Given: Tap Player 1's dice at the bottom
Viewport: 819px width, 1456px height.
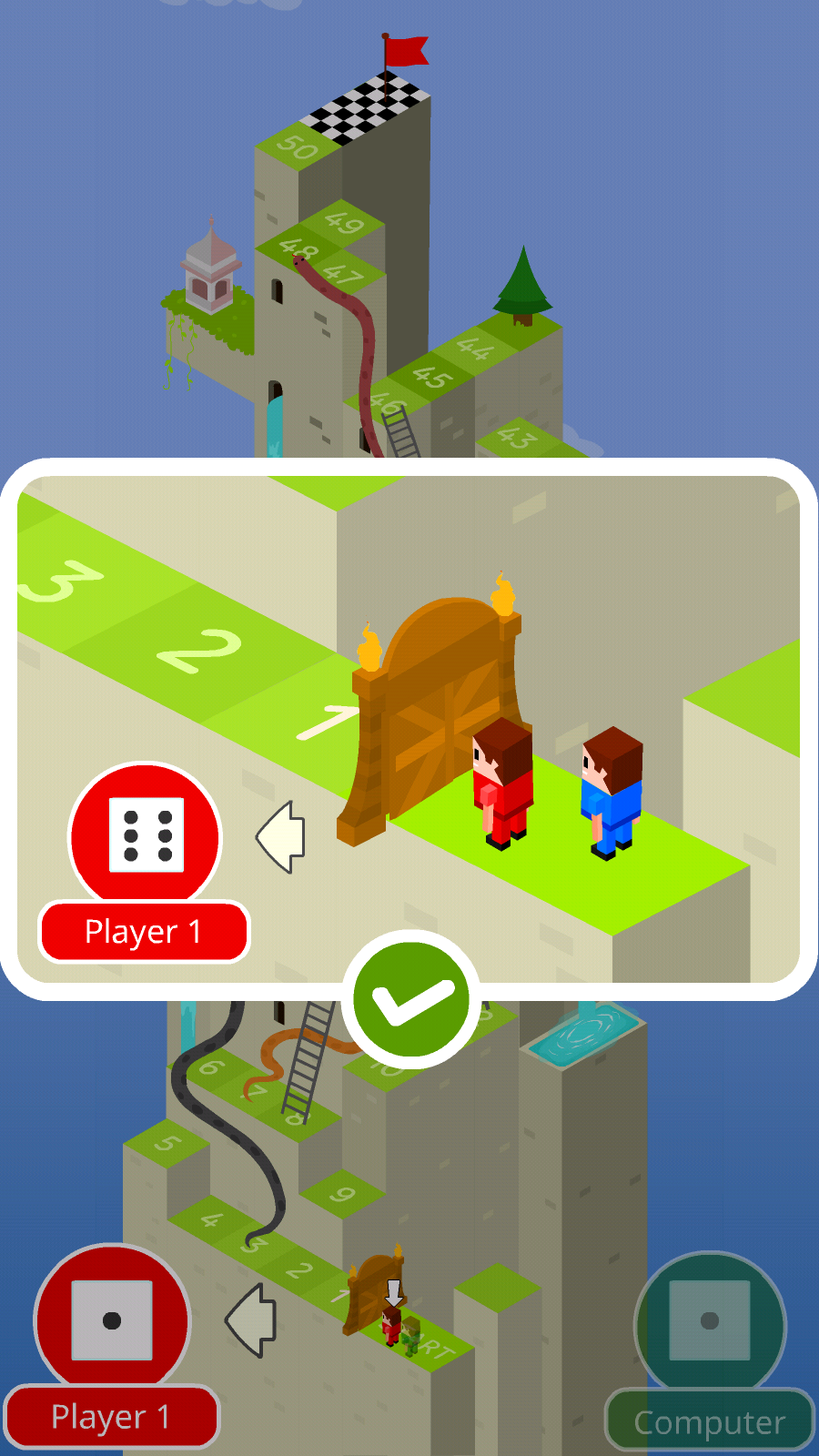Looking at the screenshot, I should pos(112,1319).
